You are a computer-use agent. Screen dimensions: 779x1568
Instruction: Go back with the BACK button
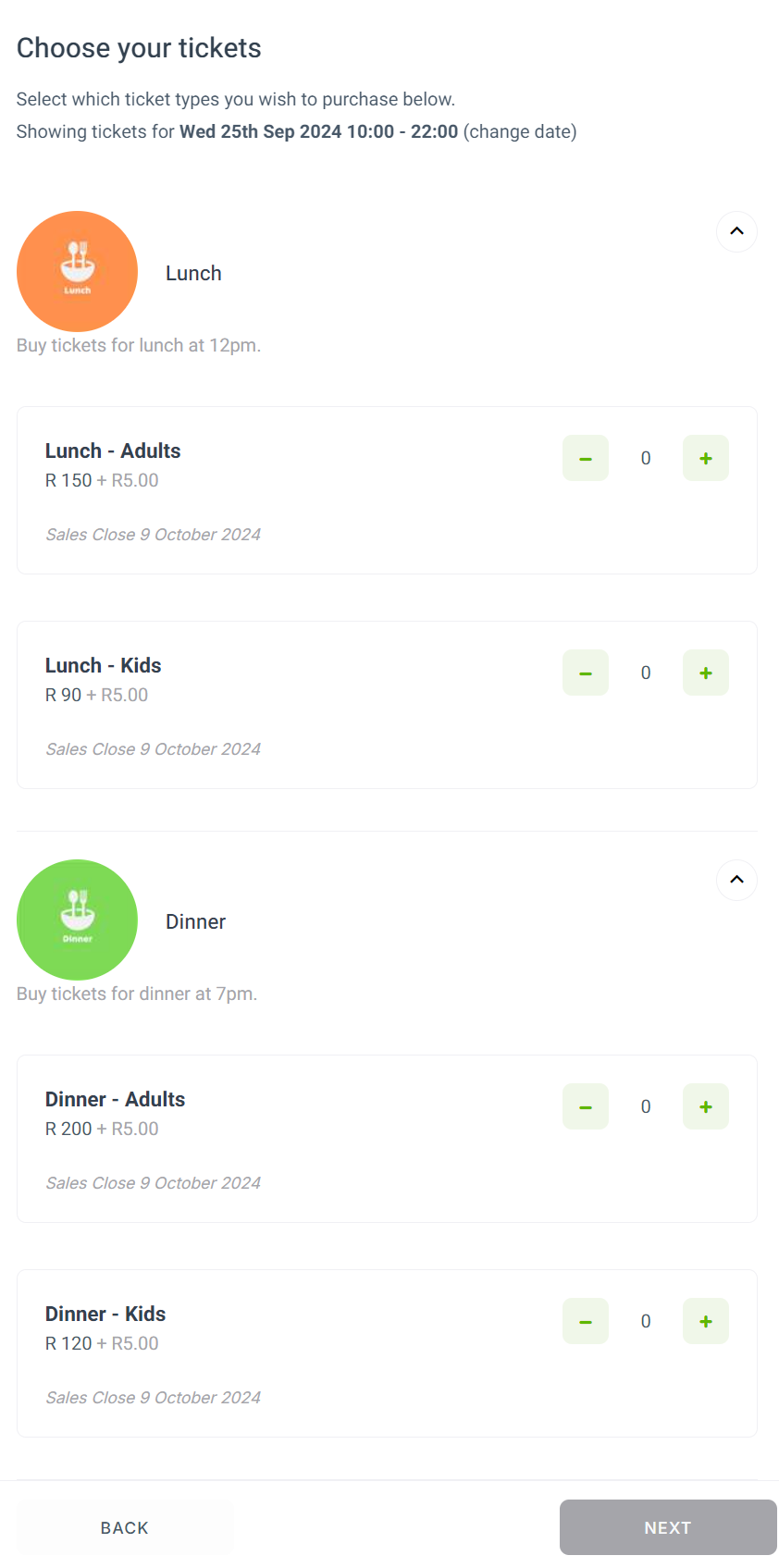coord(125,1527)
